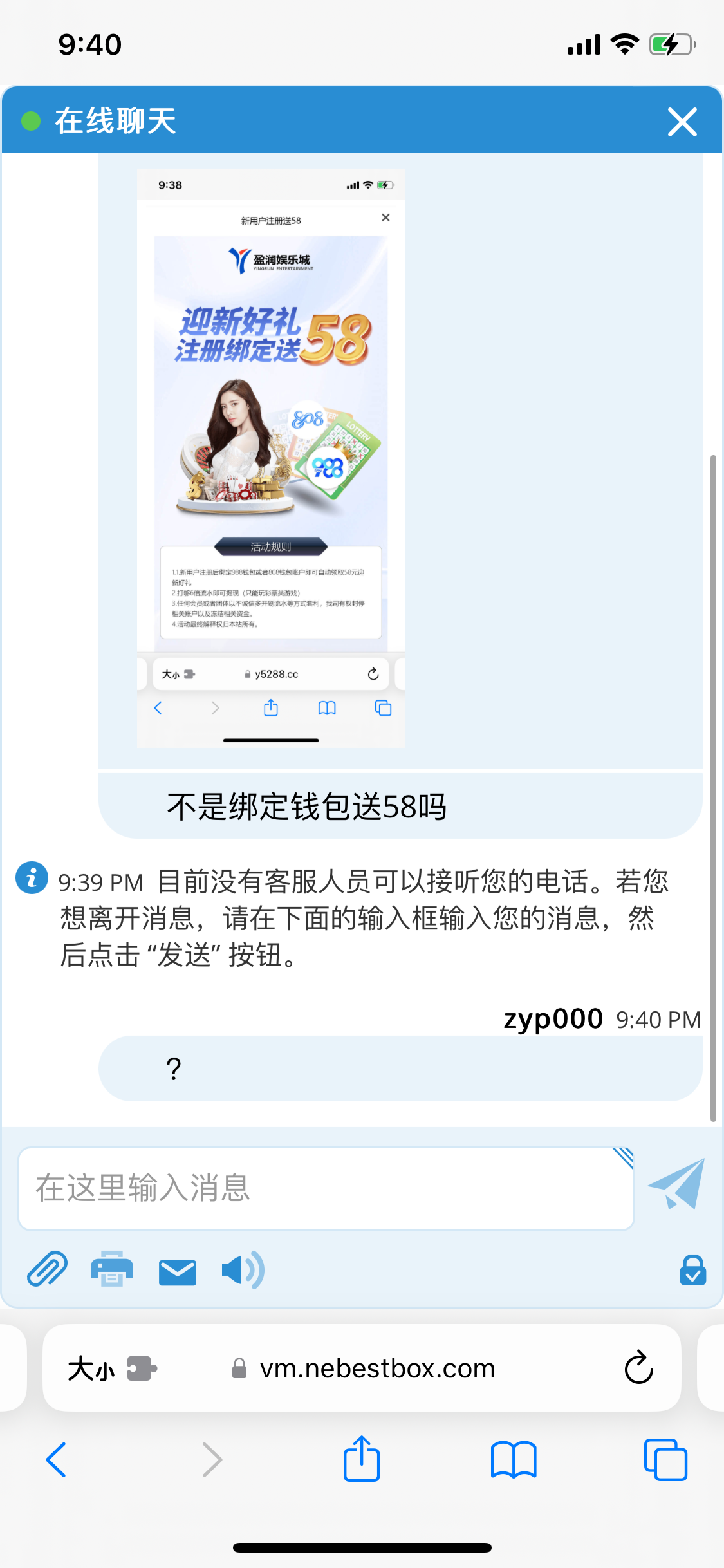Image resolution: width=724 pixels, height=1568 pixels.
Task: Print the chat transcript
Action: point(112,1269)
